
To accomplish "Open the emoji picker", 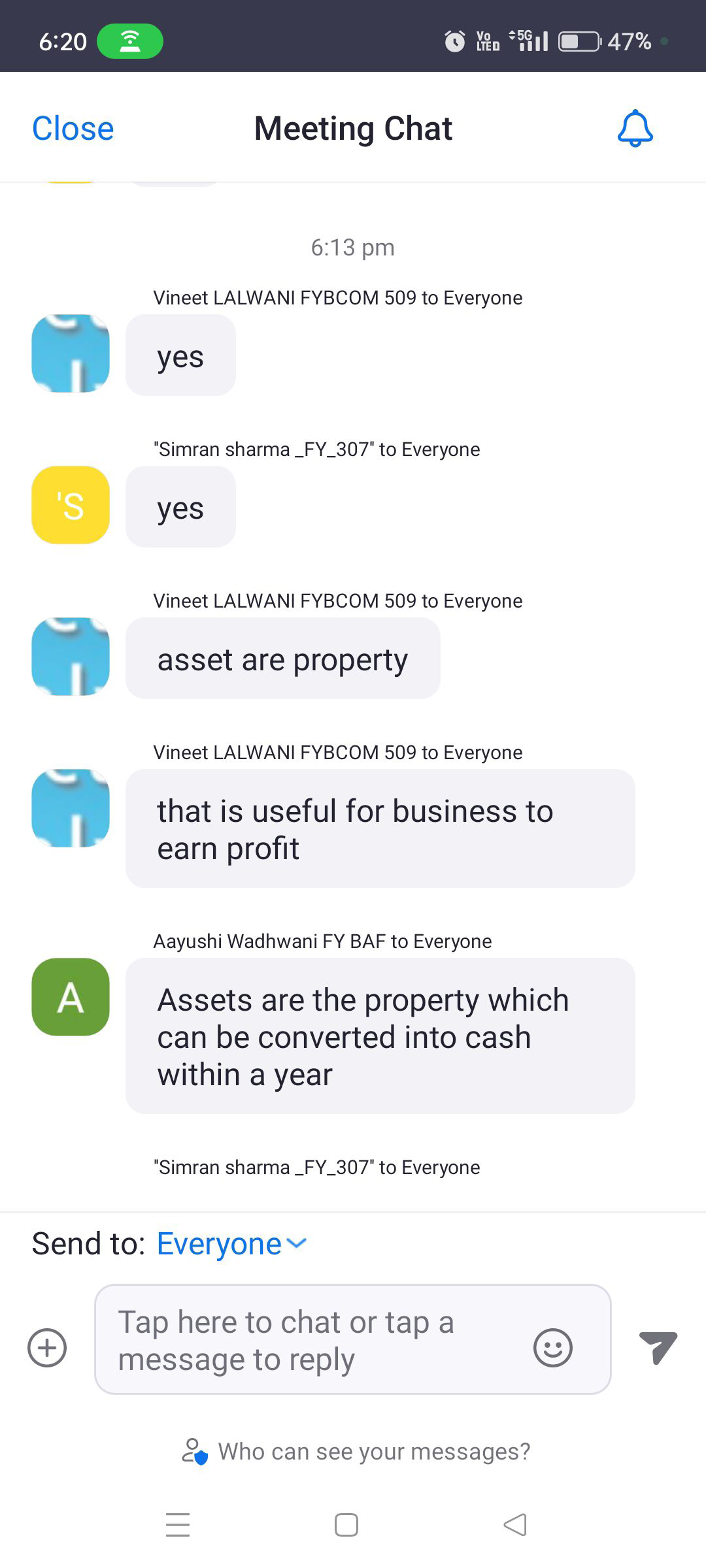I will [x=553, y=1347].
